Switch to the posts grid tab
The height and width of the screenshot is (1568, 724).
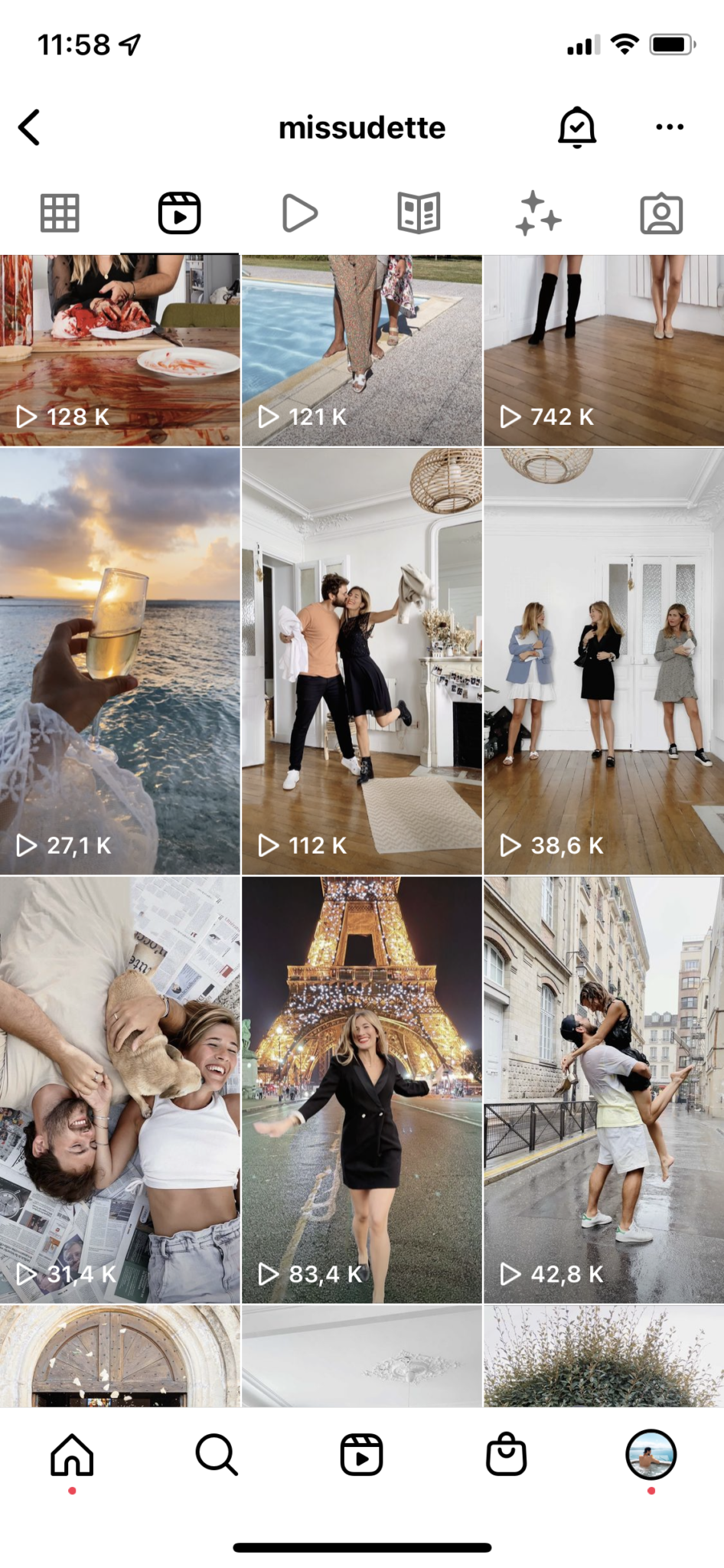(60, 213)
